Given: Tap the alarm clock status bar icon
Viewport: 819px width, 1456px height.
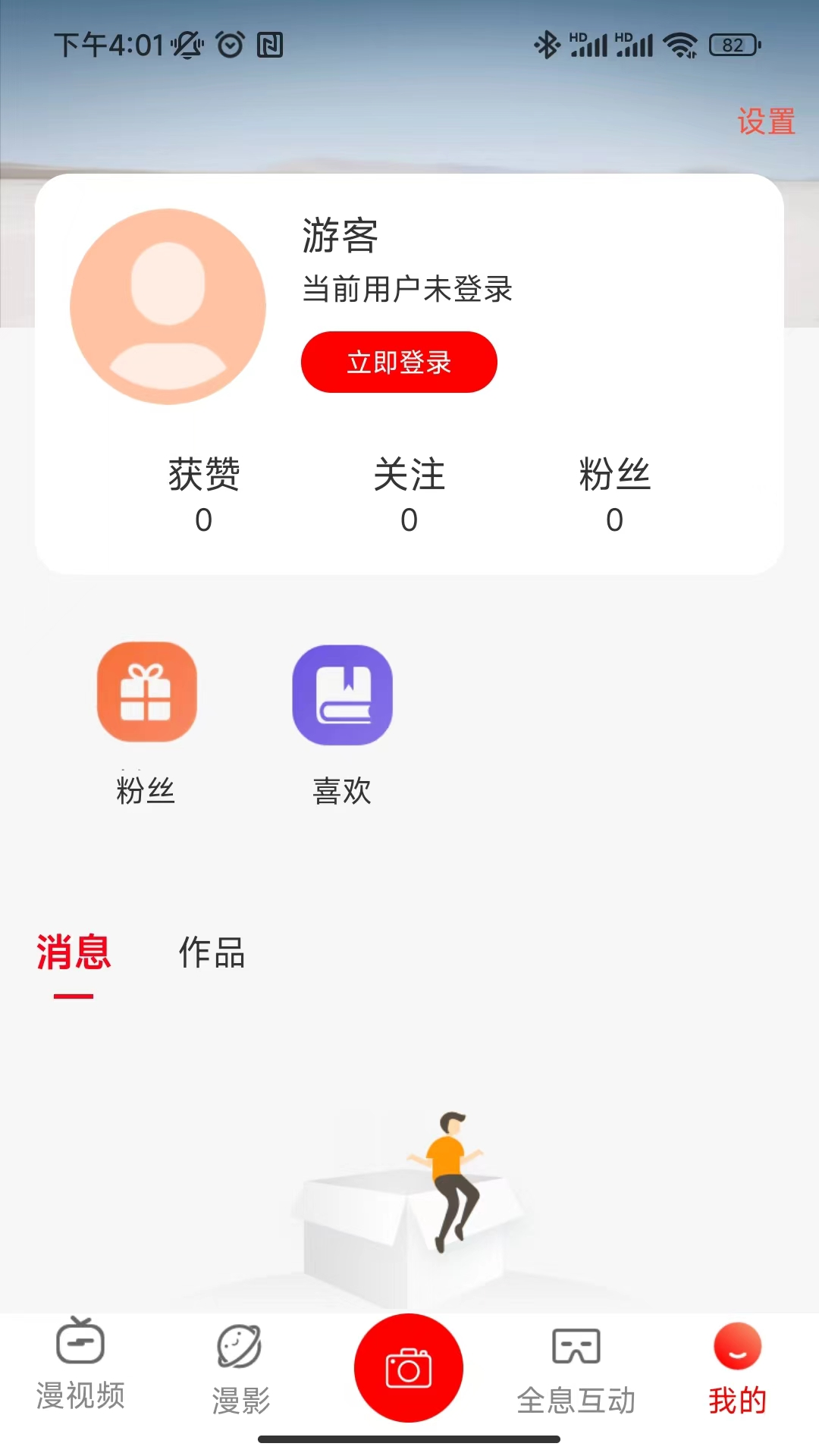Looking at the screenshot, I should click(229, 45).
